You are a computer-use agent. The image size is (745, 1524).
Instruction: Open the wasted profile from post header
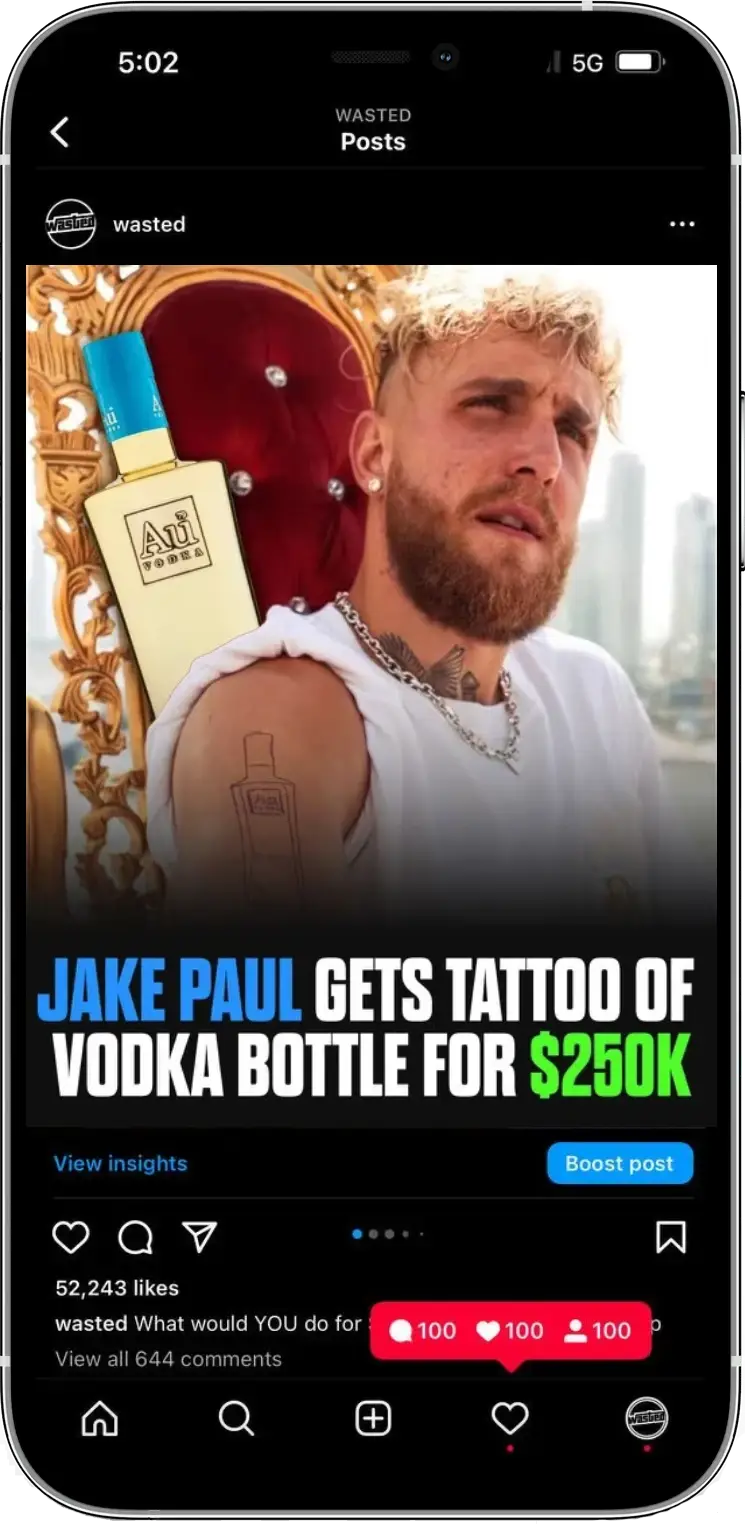pos(149,224)
